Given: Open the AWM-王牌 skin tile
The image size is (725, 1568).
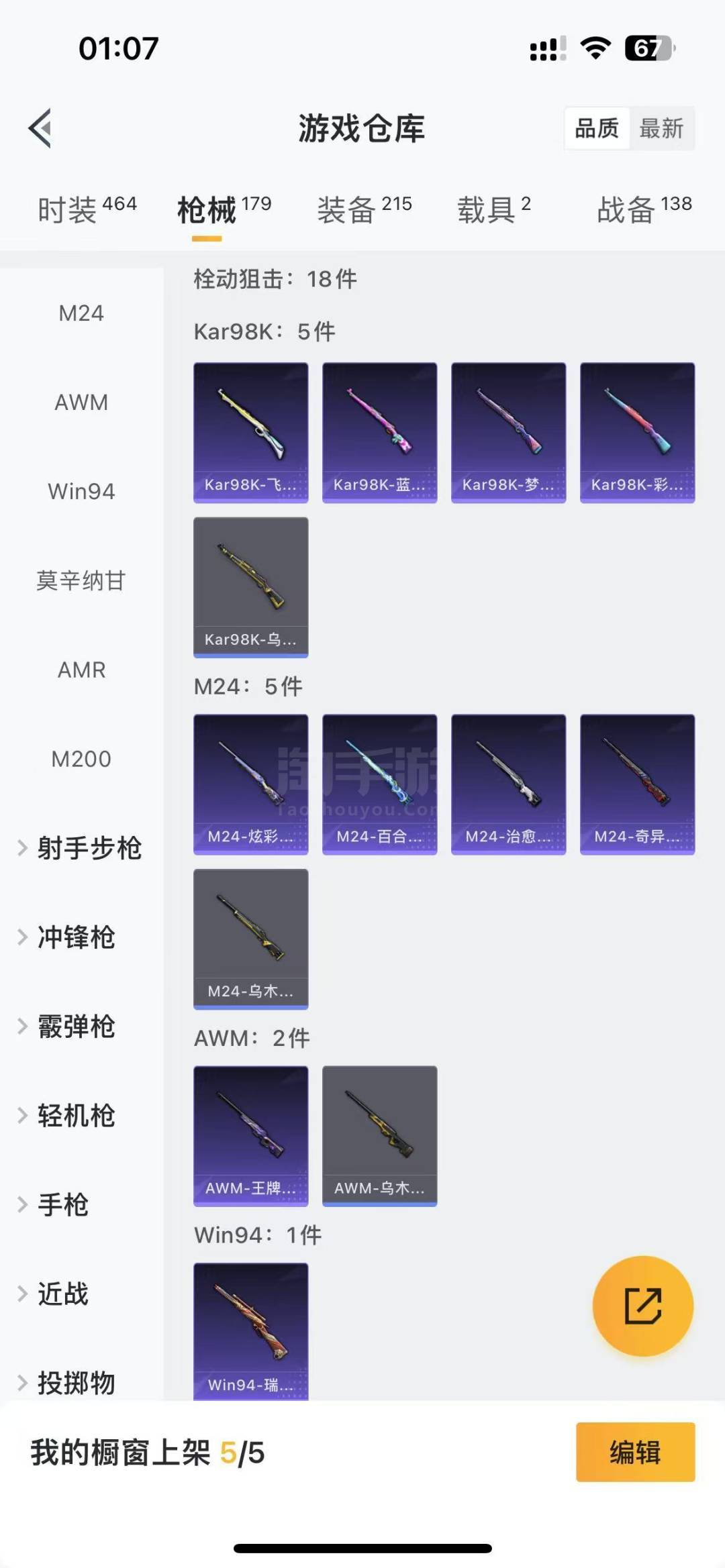Looking at the screenshot, I should pos(251,1136).
